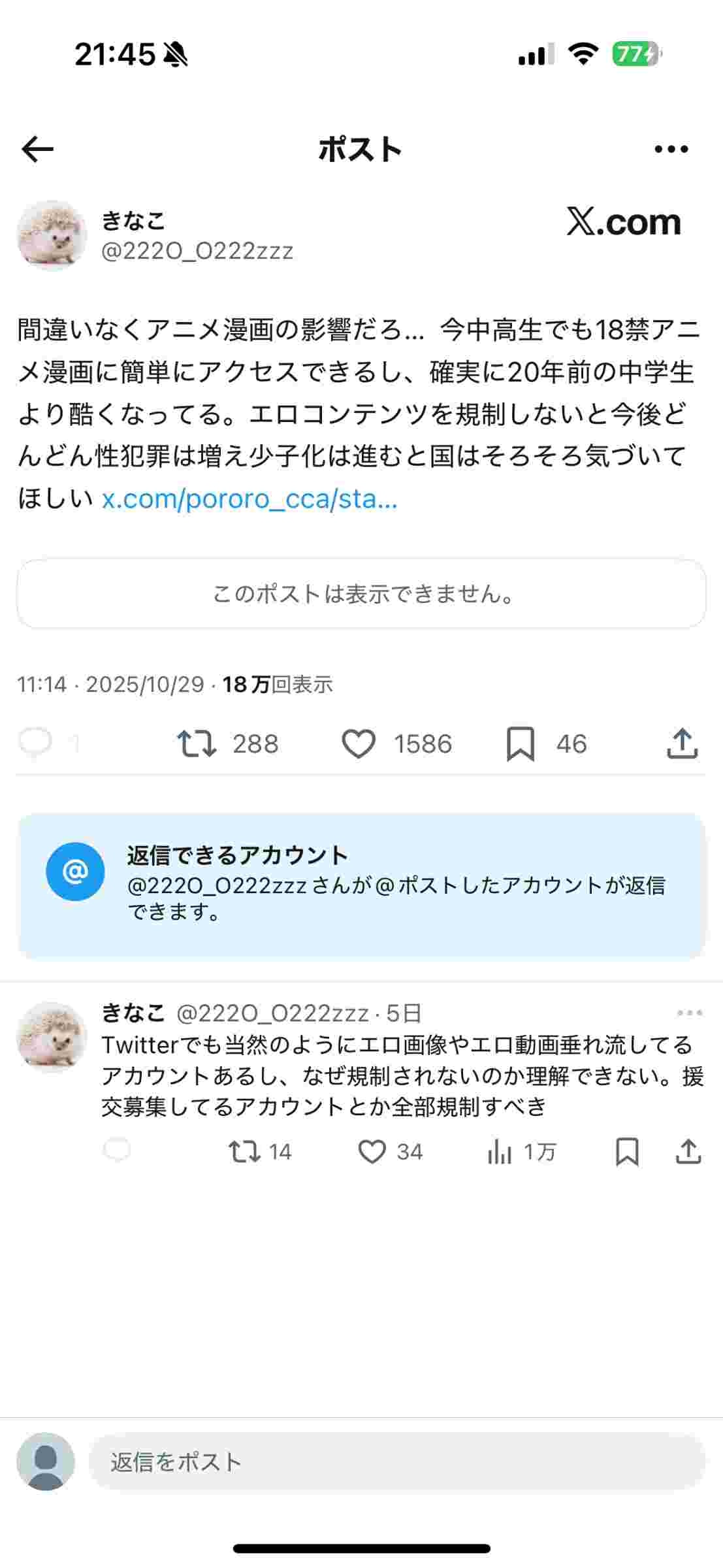Image resolution: width=723 pixels, height=1568 pixels.
Task: Open the unavailable quoted post card
Action: [361, 594]
